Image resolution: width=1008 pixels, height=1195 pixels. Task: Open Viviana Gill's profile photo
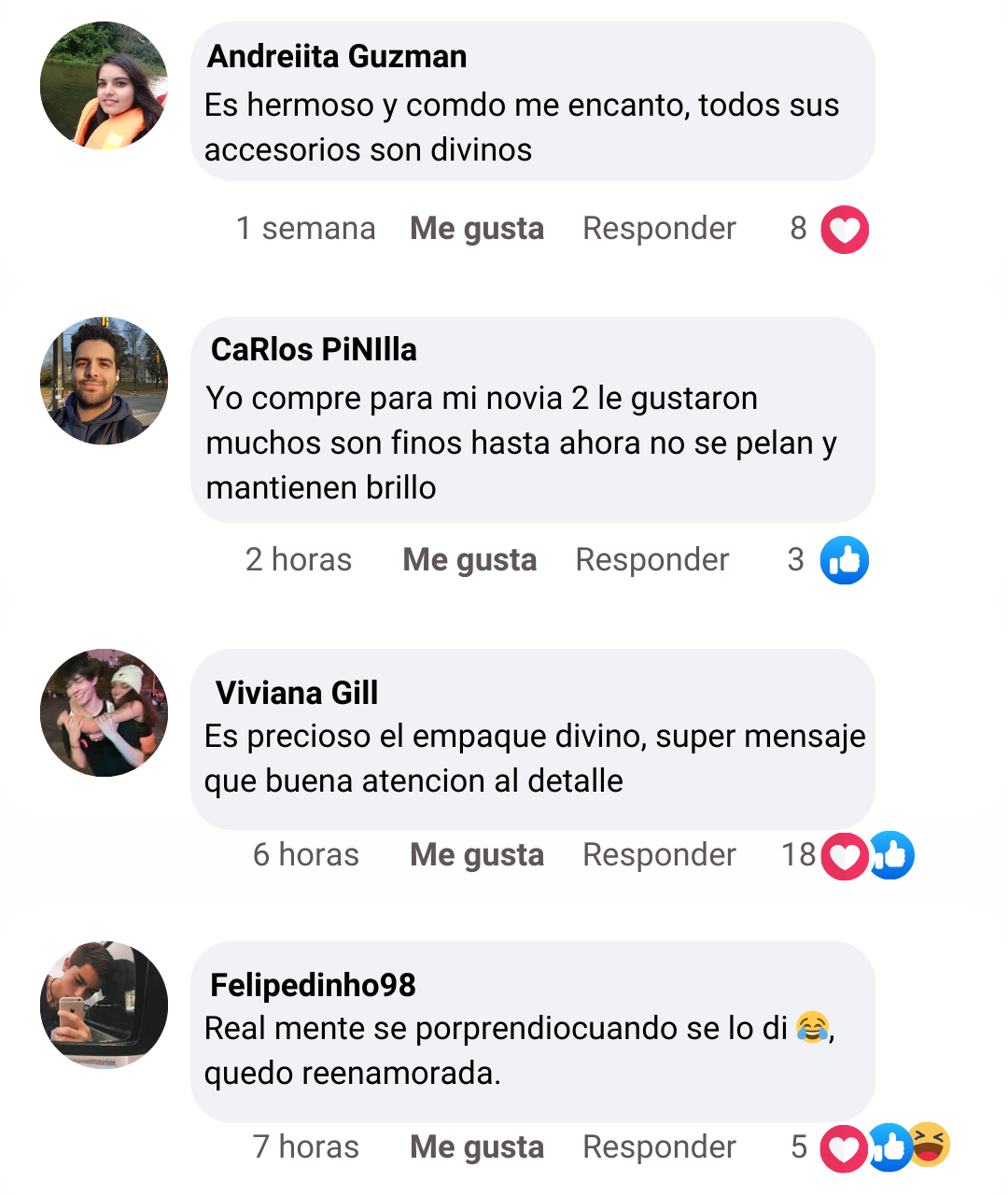[105, 713]
